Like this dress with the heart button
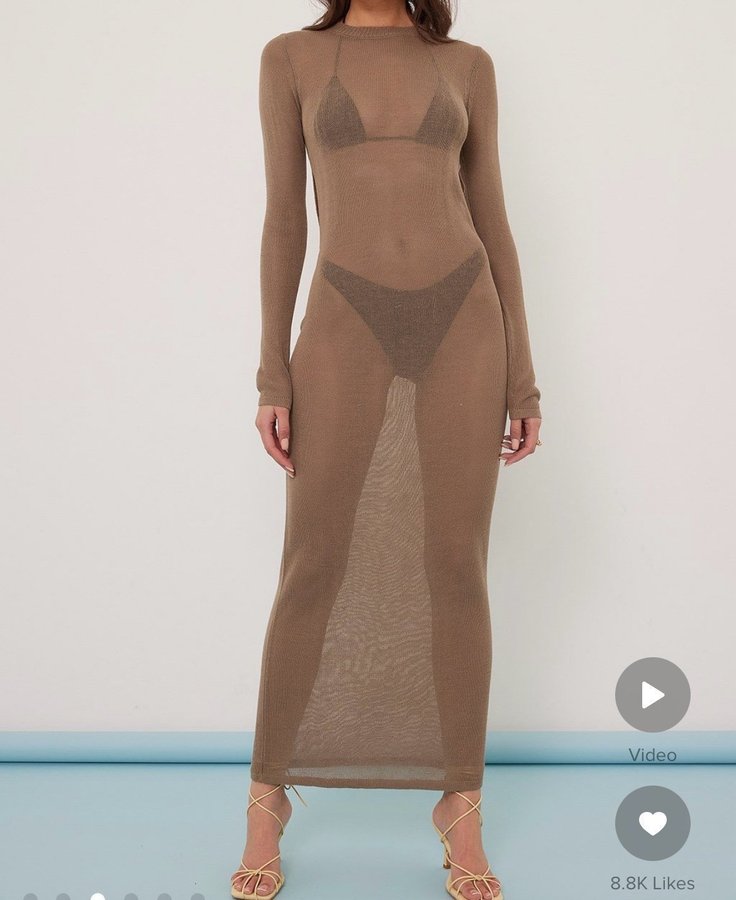Screen dimensions: 736x900 (x=652, y=823)
